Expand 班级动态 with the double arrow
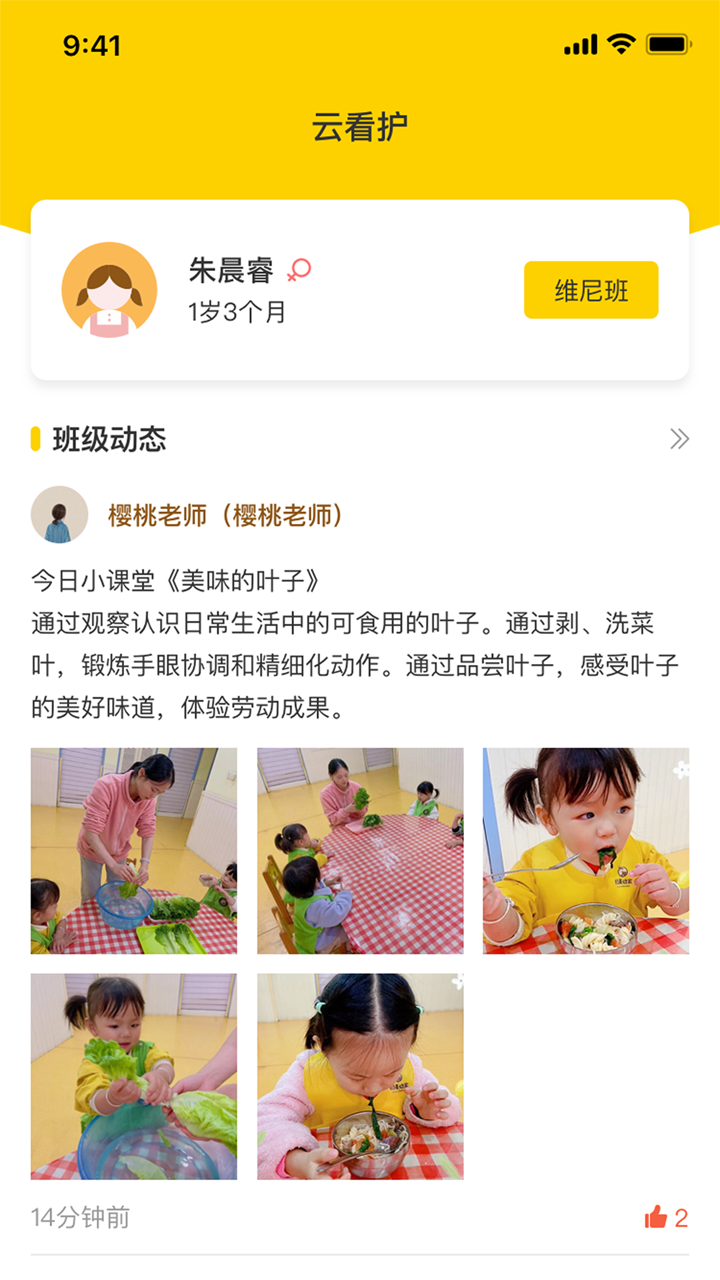 (679, 439)
